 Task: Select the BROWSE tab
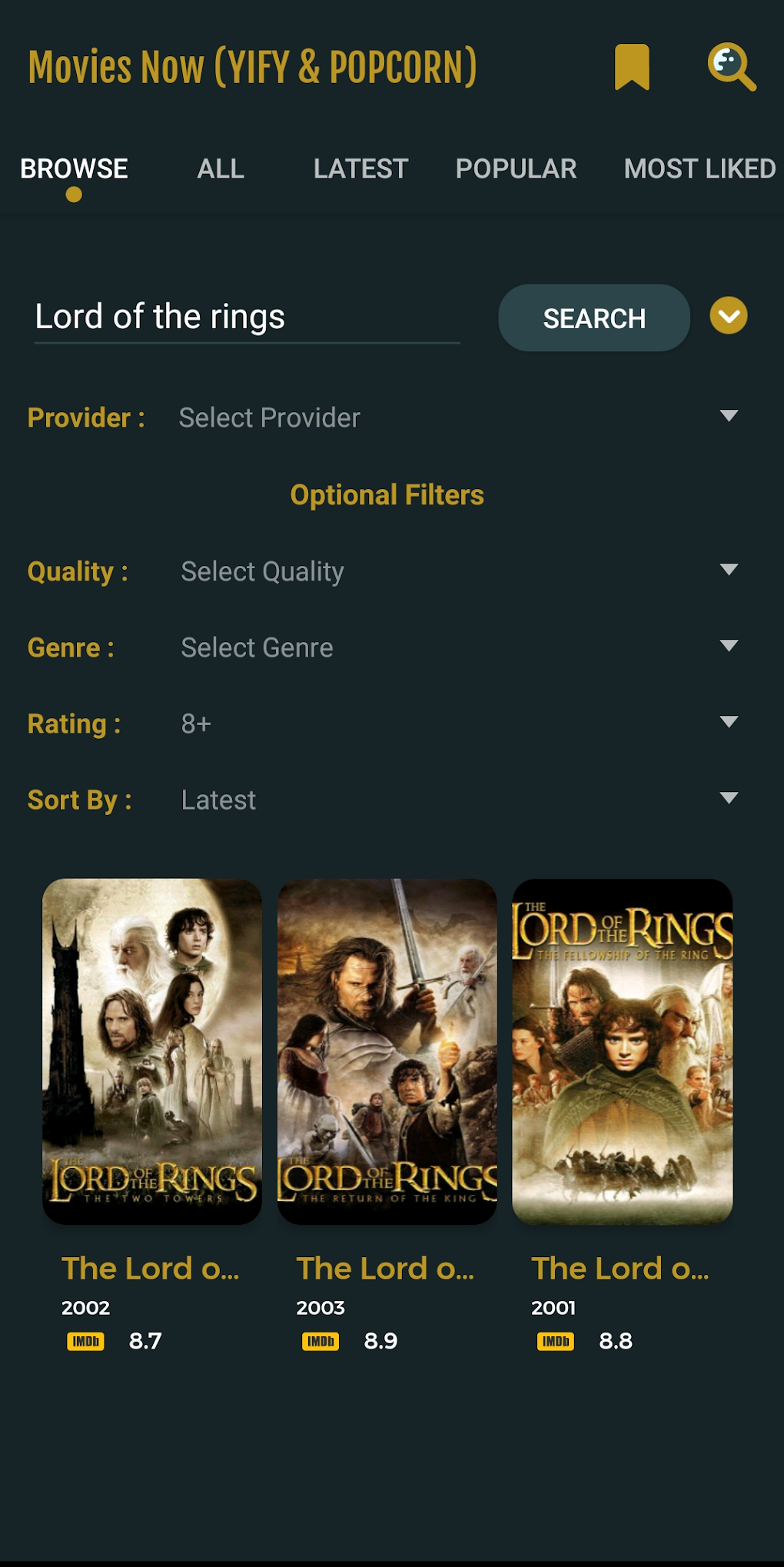tap(74, 169)
